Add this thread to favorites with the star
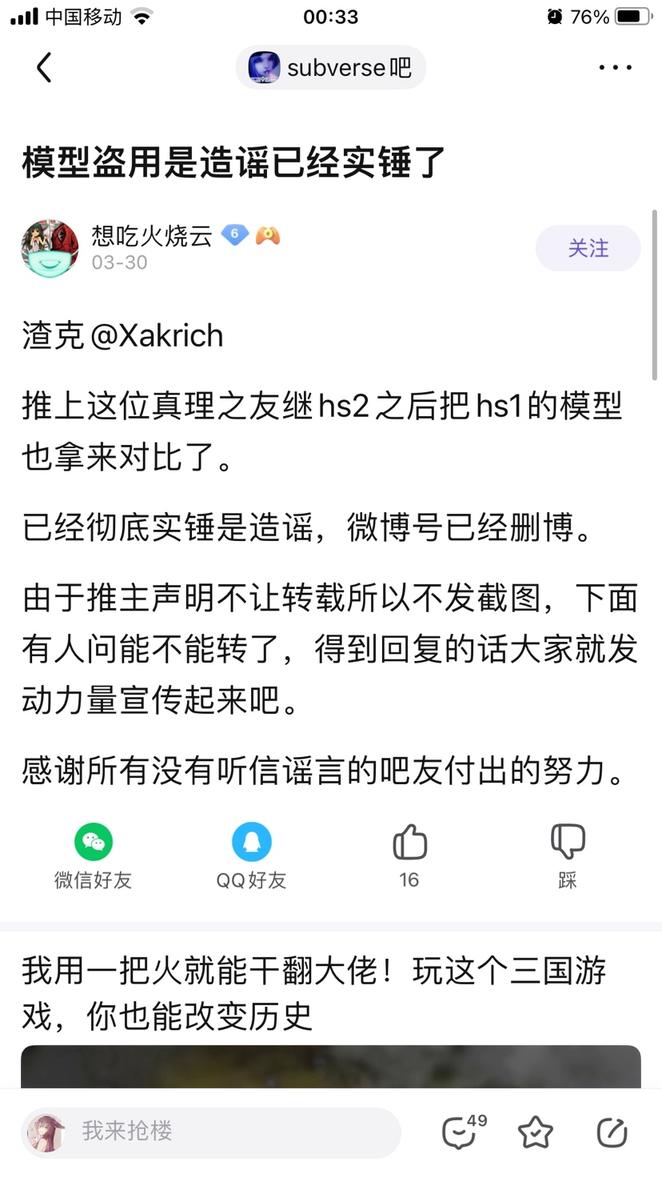The image size is (662, 1178). tap(536, 1132)
